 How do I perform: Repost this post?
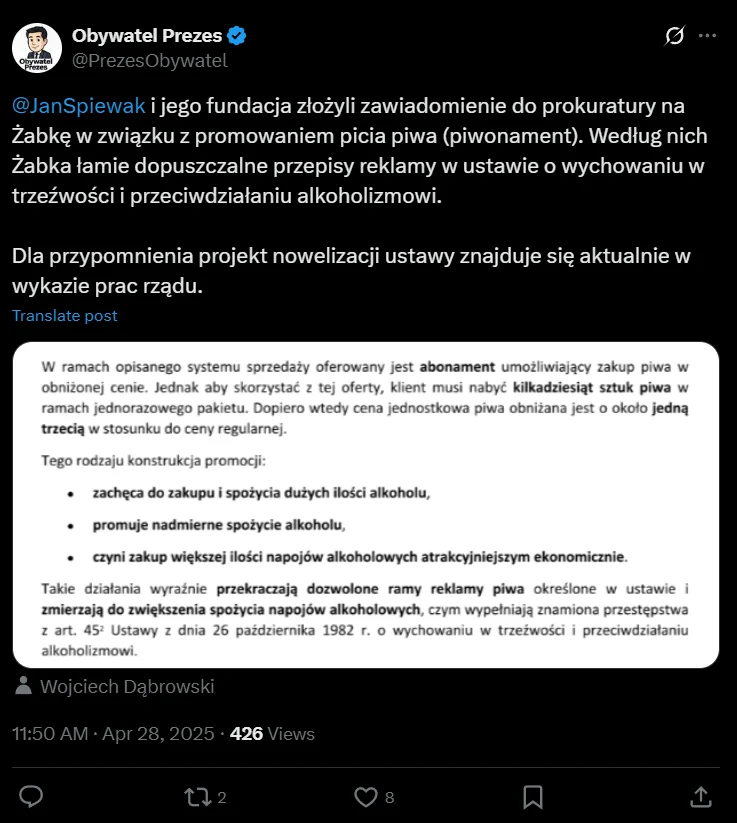[x=205, y=797]
